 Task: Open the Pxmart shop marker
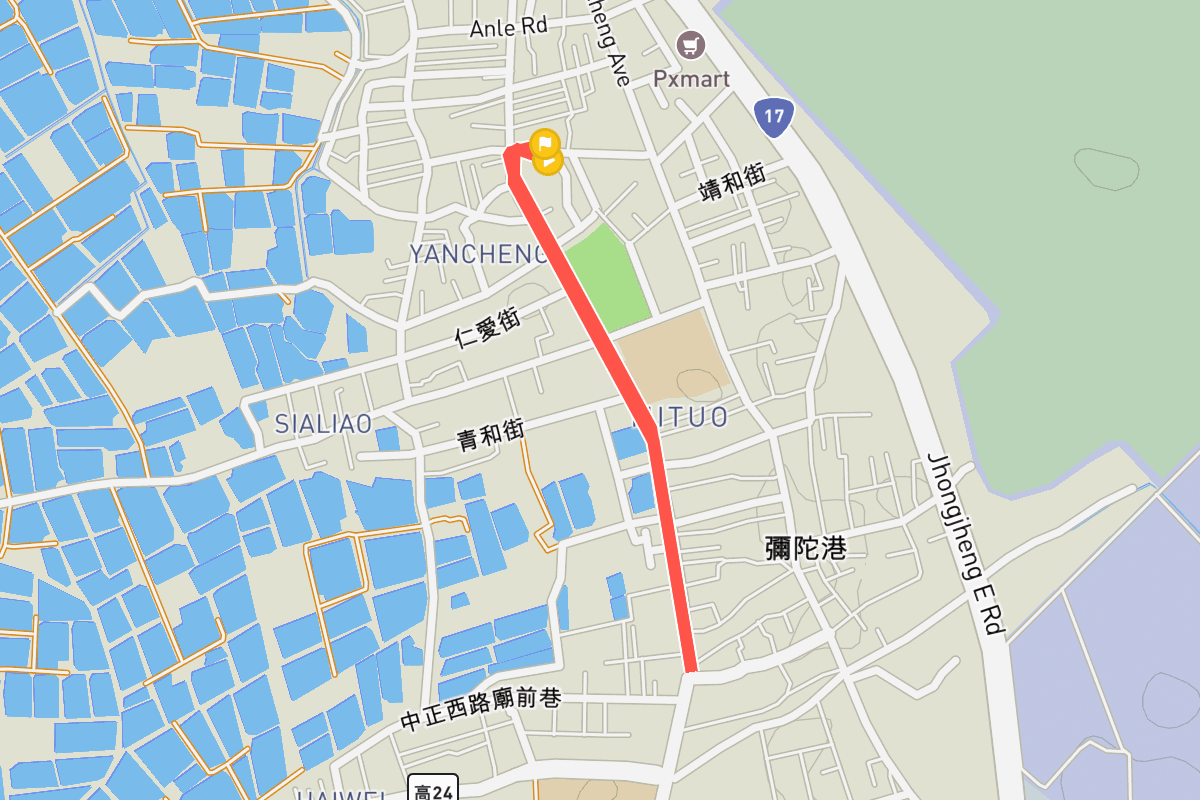click(691, 45)
